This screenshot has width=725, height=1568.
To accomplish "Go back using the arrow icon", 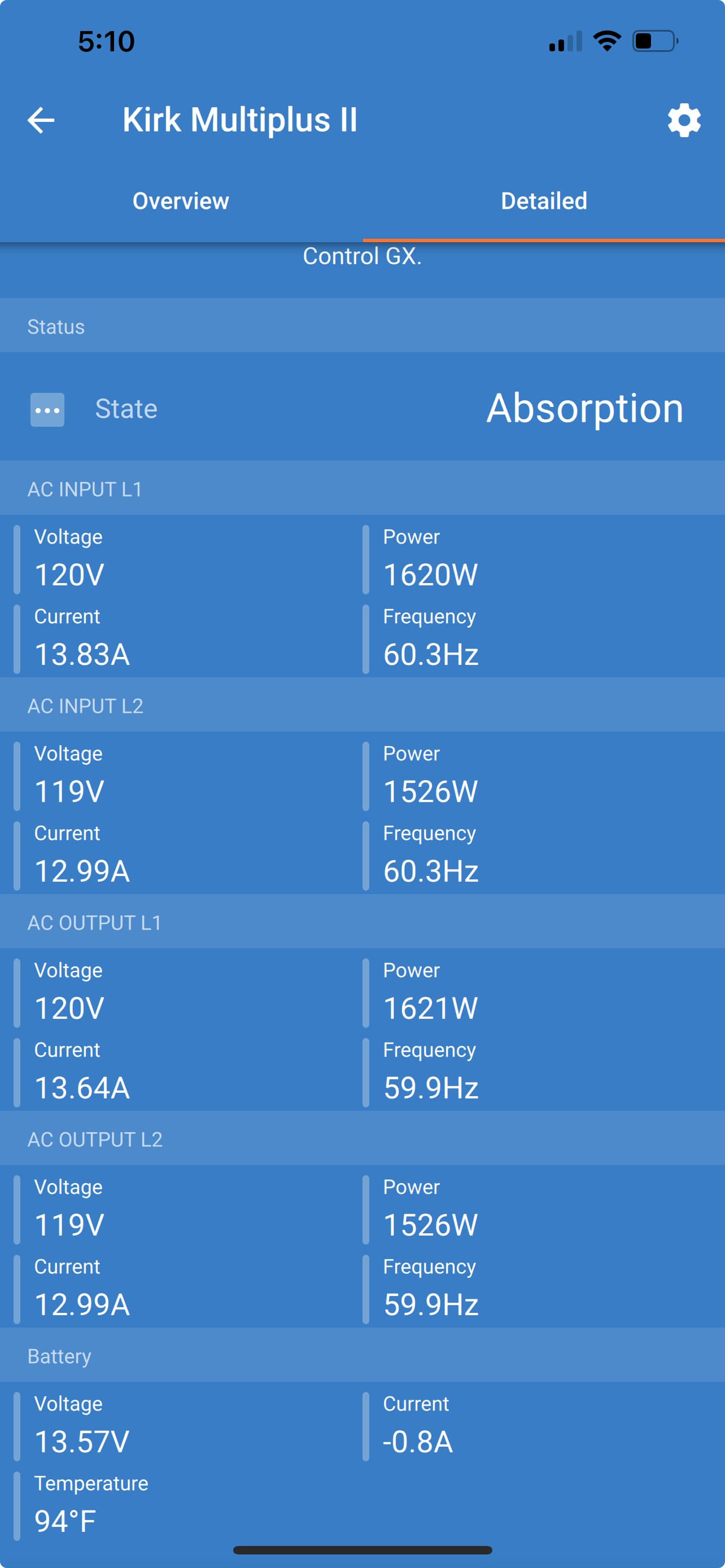I will (41, 120).
